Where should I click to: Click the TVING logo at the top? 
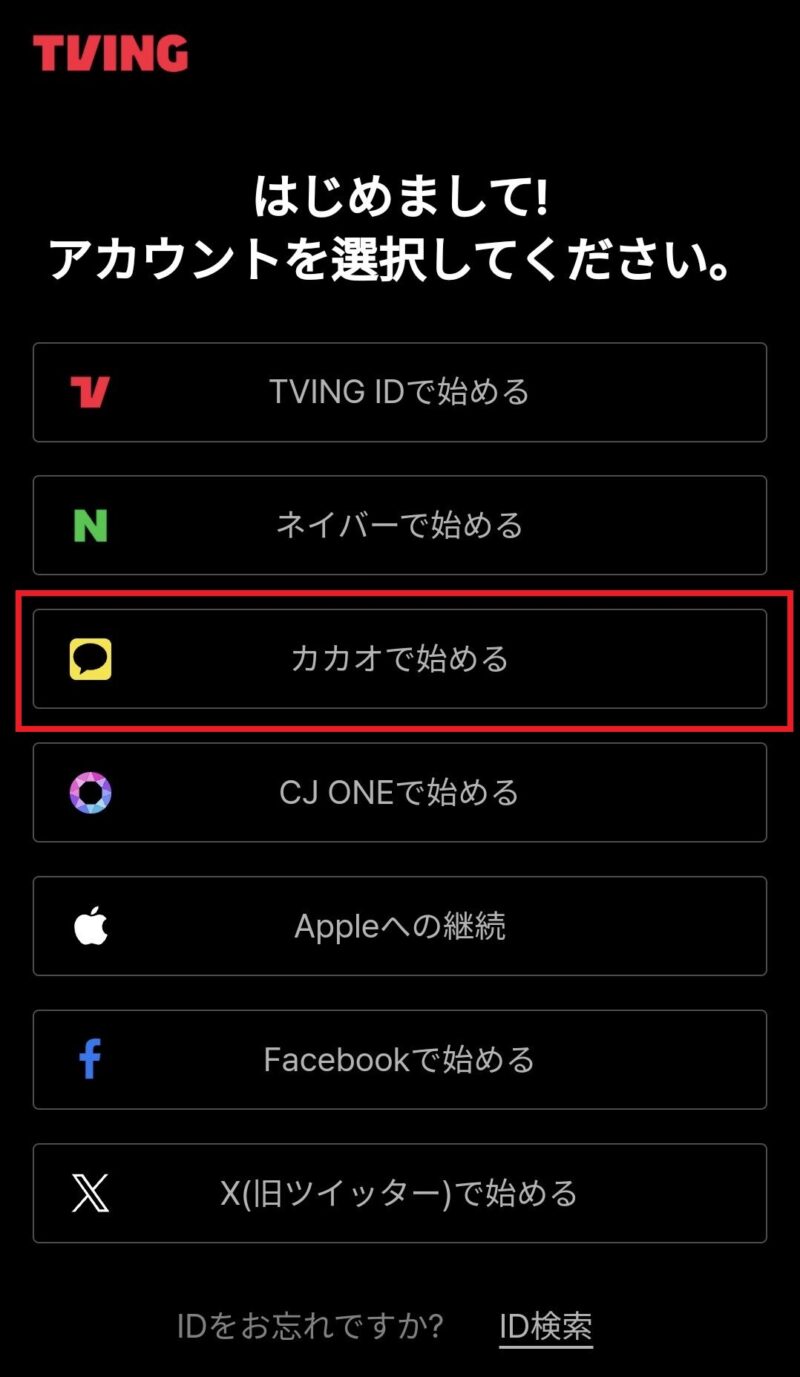[110, 54]
